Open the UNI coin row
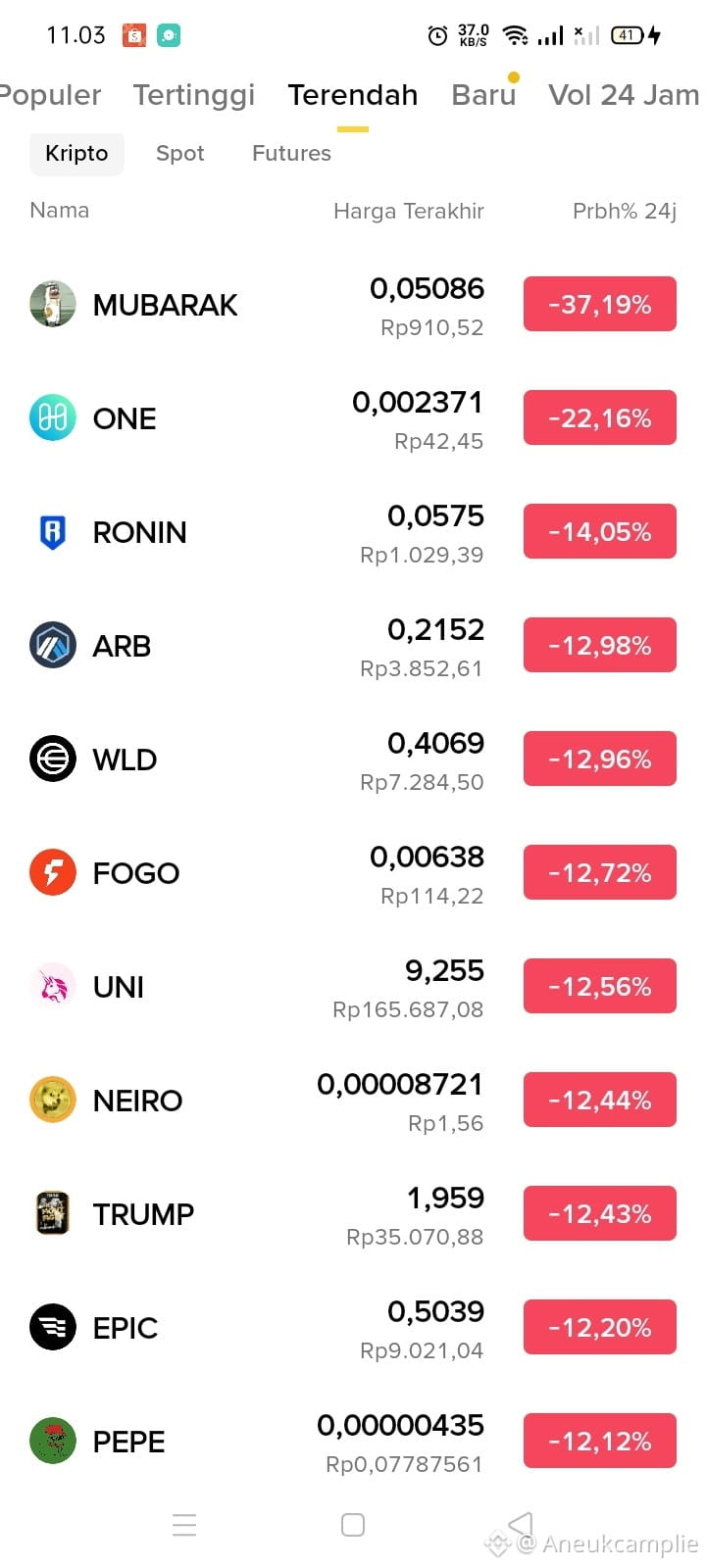 coord(353,987)
